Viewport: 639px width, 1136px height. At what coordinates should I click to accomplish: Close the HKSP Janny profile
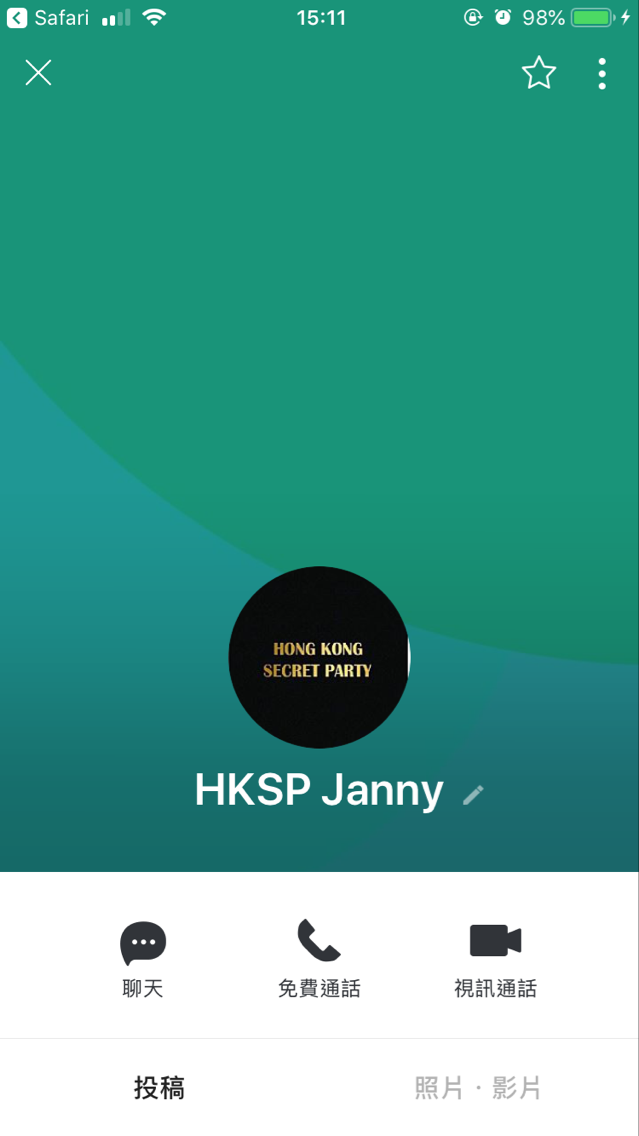(38, 73)
